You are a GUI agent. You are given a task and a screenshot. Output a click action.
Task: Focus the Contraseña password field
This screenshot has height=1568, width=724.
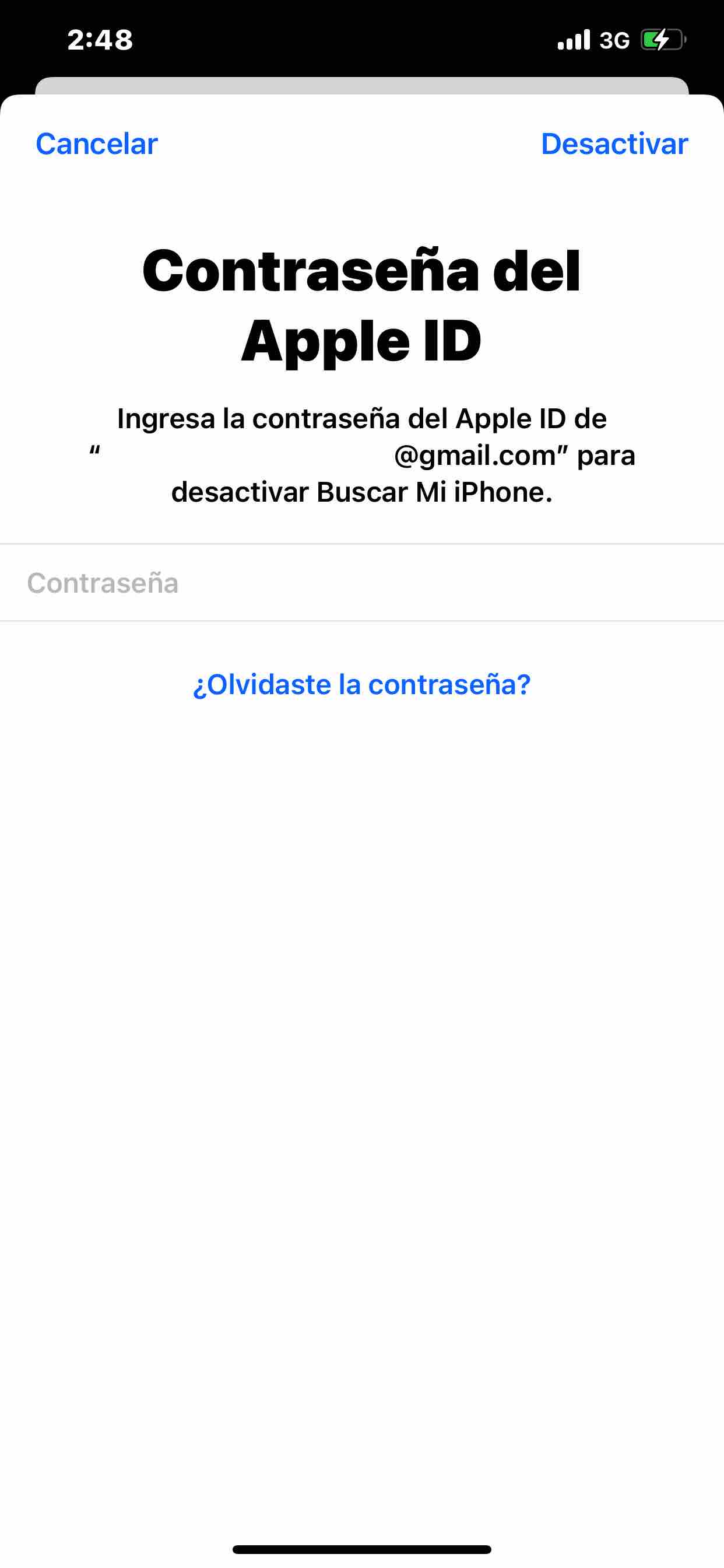pos(361,583)
